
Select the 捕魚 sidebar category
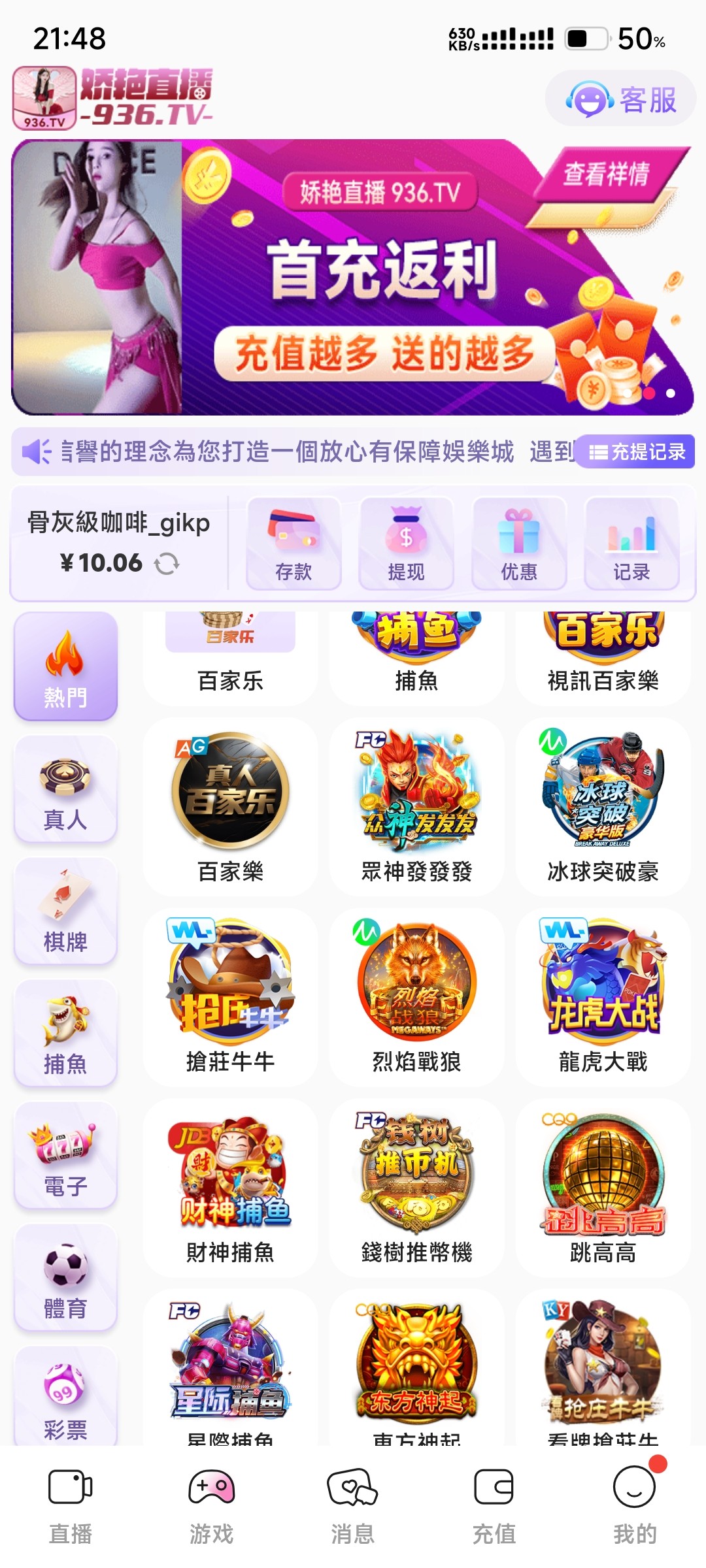65,1034
